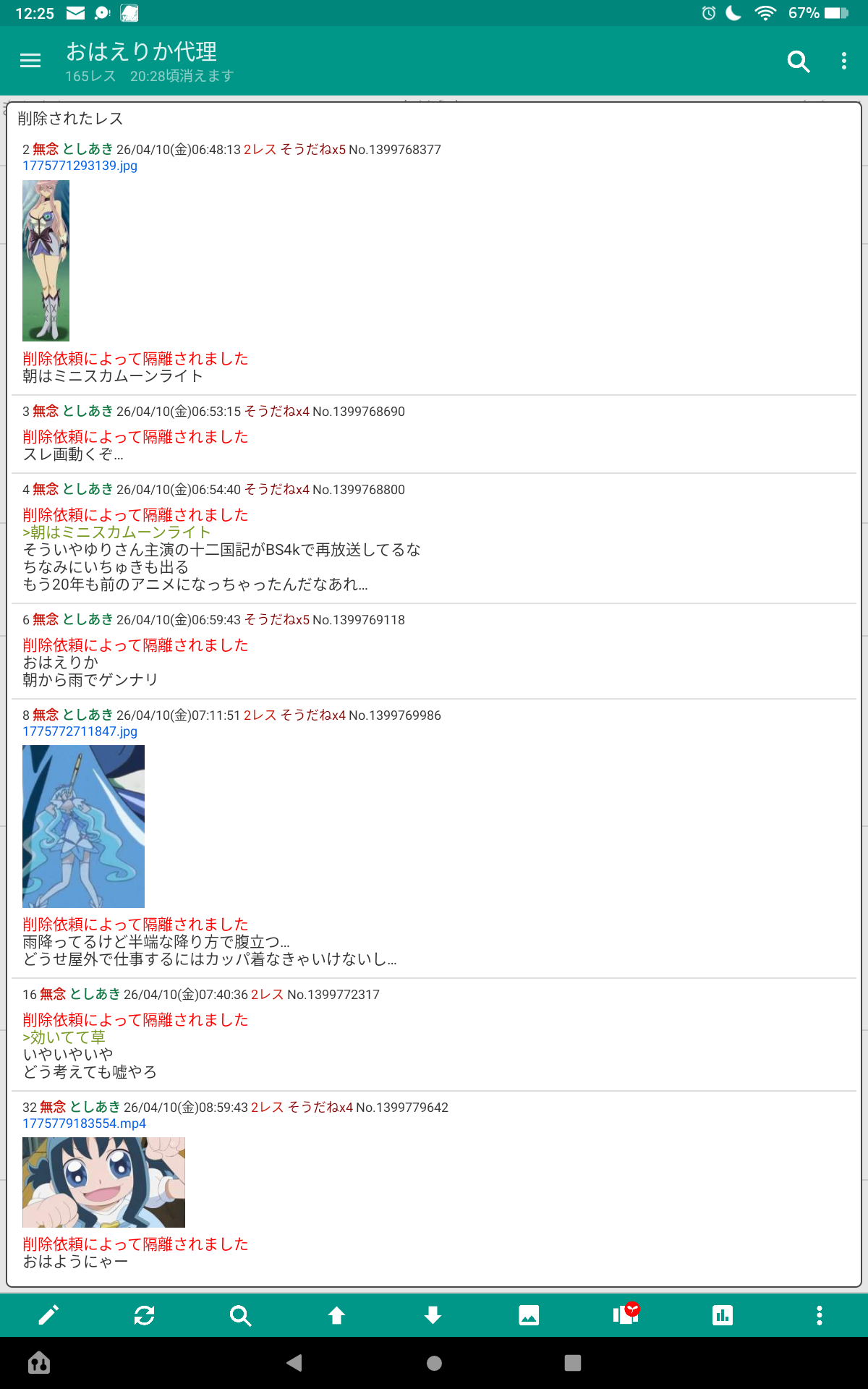Open the top-right overflow menu
This screenshot has height=1389, width=868.
843,61
